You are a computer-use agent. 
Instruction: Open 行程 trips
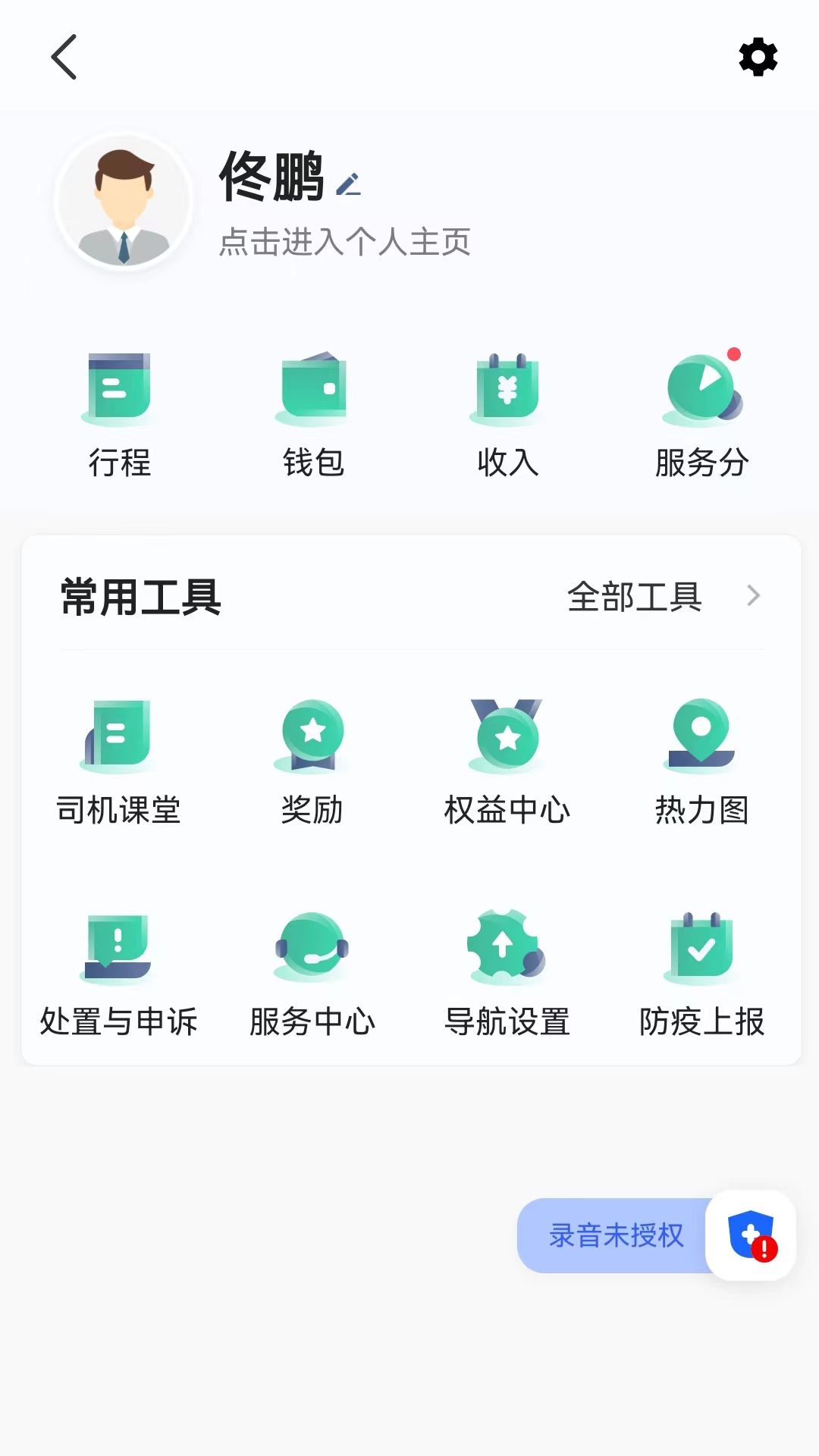click(119, 415)
